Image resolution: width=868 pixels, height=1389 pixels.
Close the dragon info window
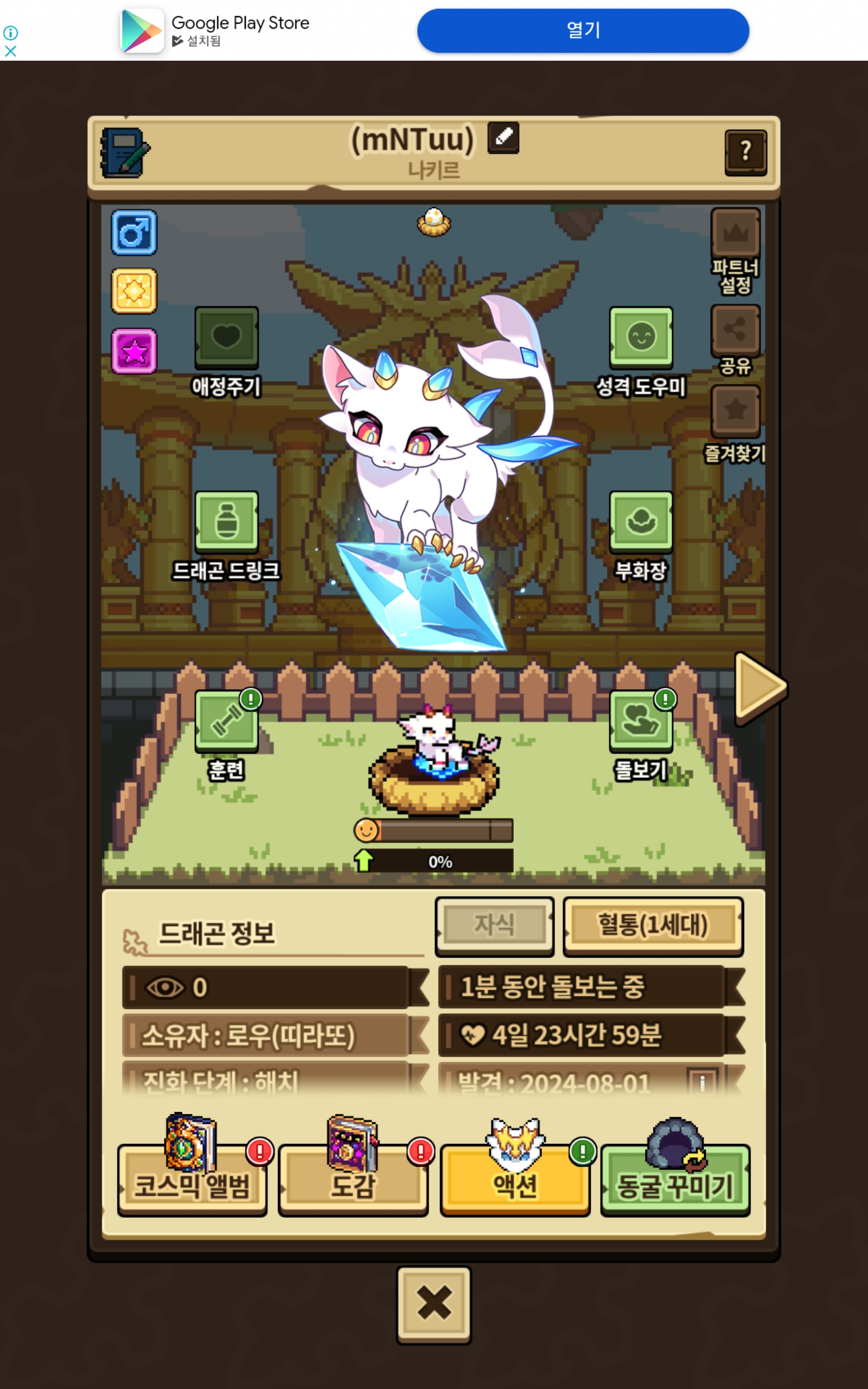(x=433, y=1304)
